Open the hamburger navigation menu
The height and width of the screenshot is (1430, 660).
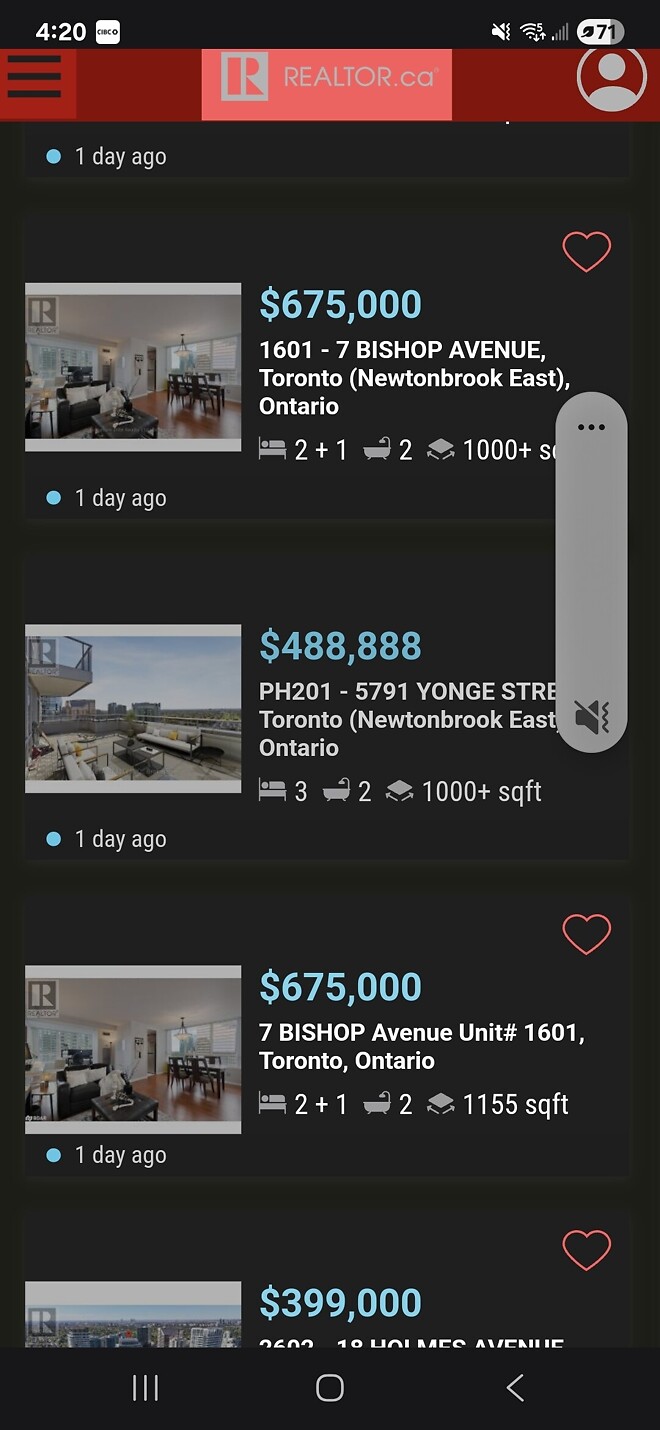[35, 77]
